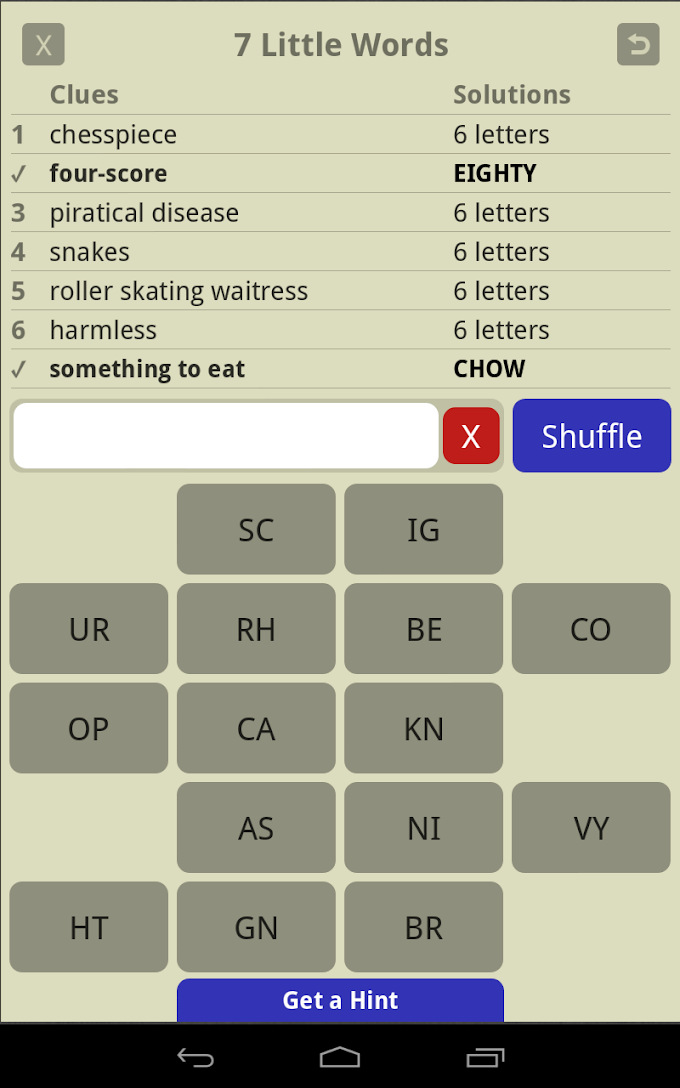Pick the GN tile
680x1088 pixels.
(256, 927)
